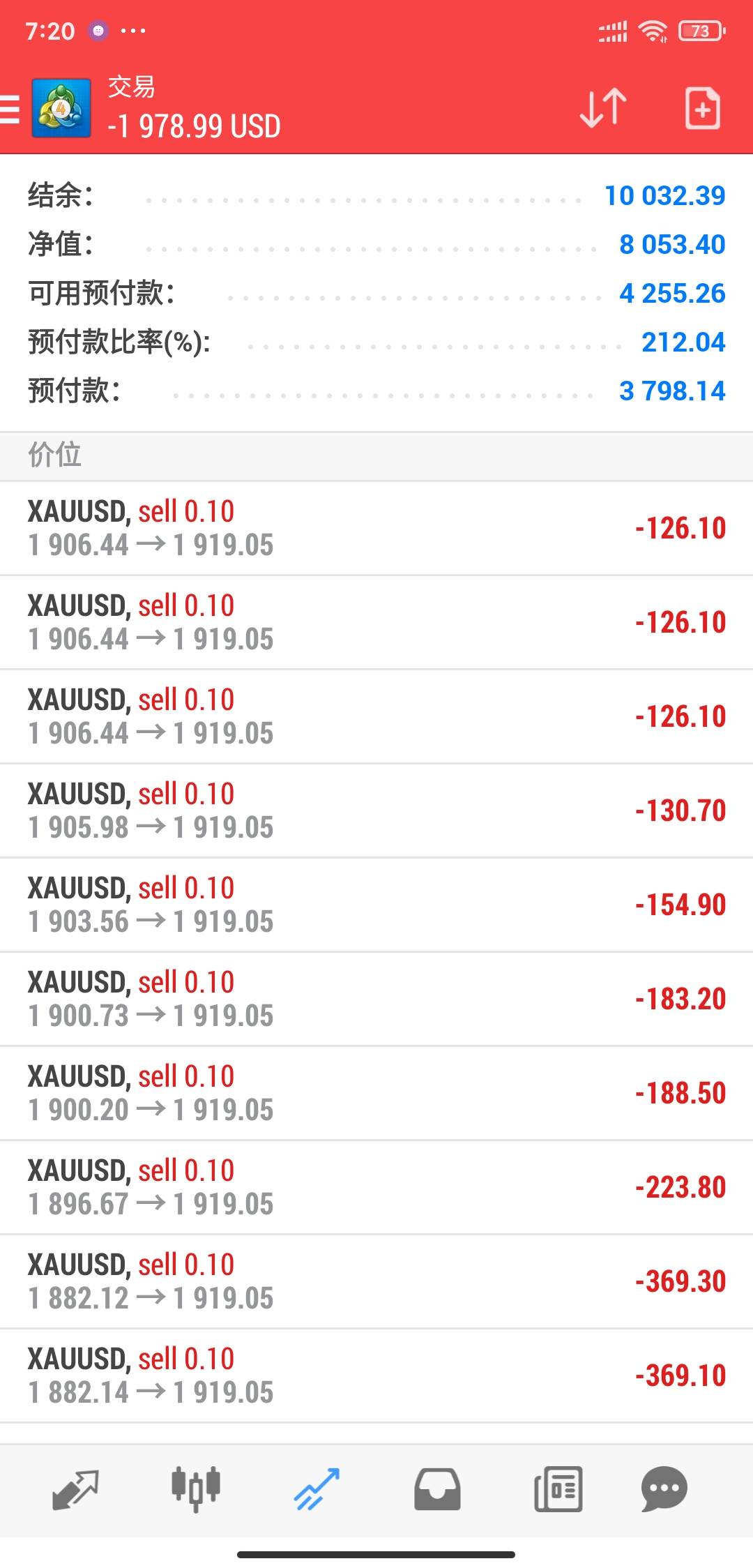
Task: Tap the sort orders arrows icon
Action: coord(603,108)
